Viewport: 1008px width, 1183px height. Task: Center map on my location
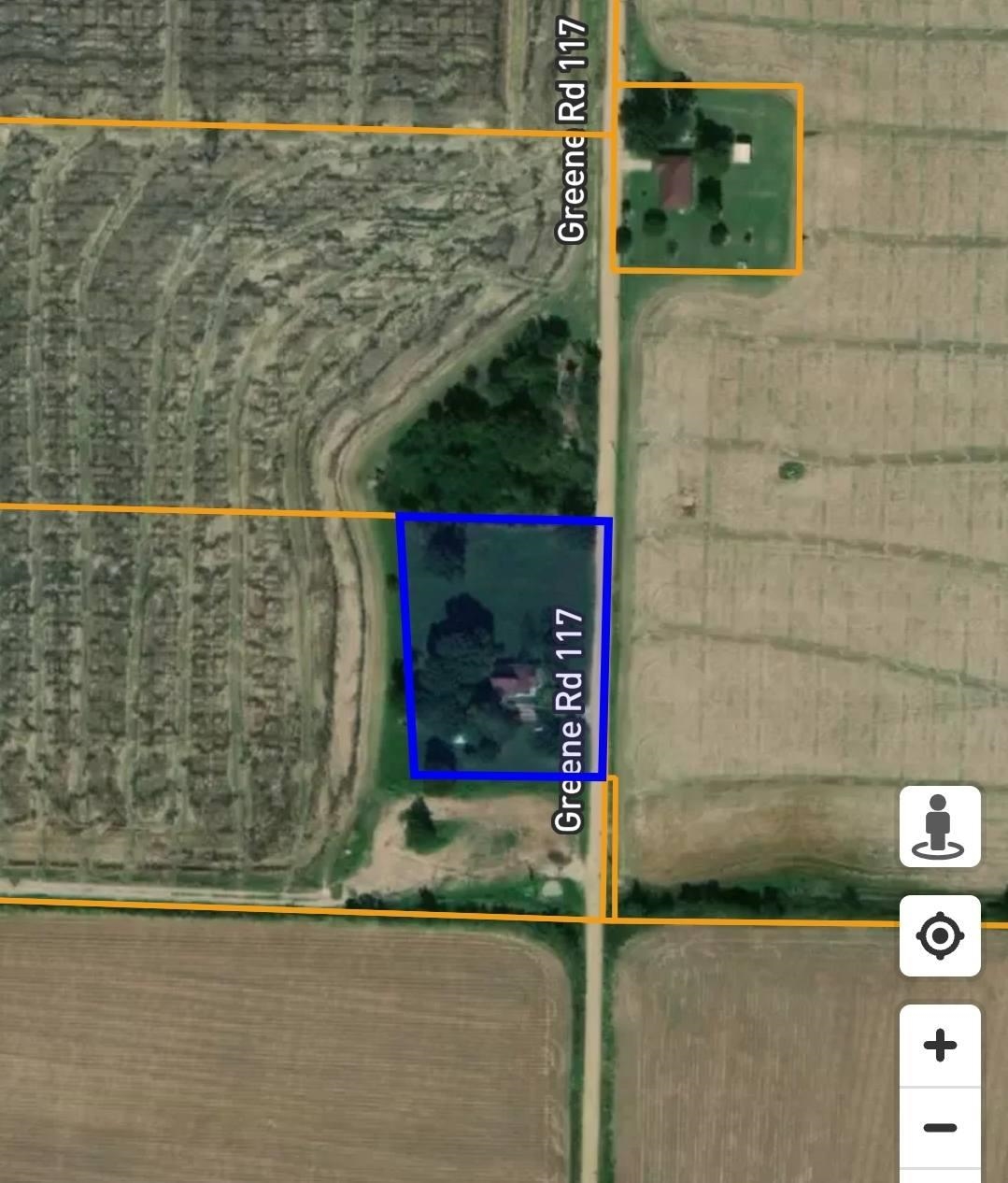point(940,935)
